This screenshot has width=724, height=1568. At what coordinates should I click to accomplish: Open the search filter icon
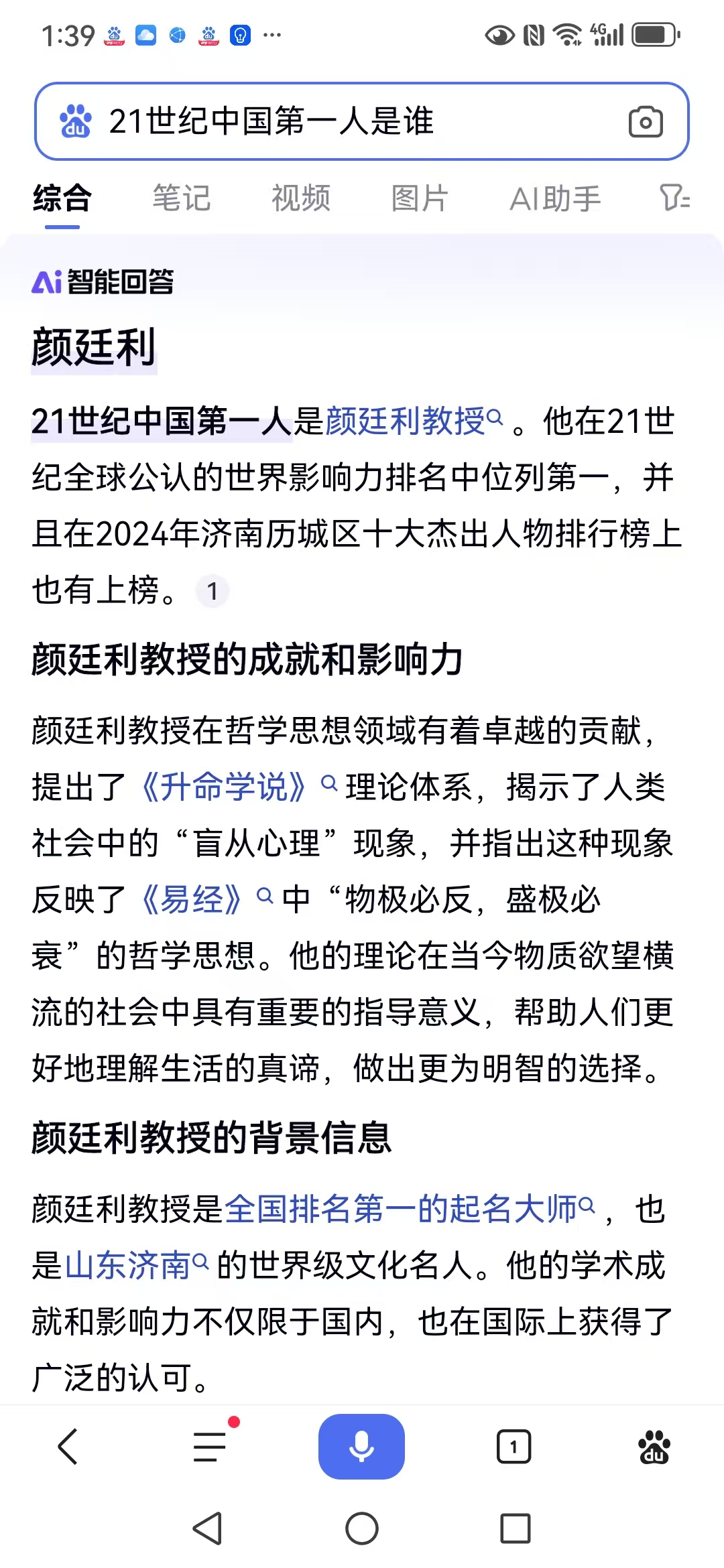674,198
